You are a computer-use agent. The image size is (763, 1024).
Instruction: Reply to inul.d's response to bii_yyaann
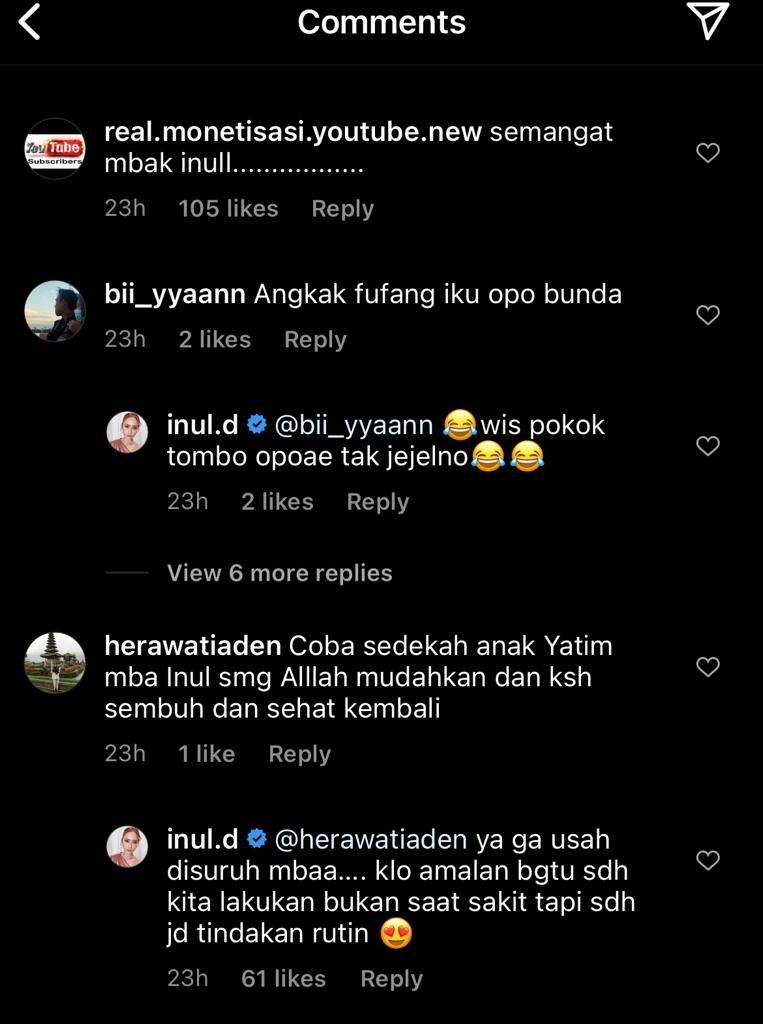point(377,502)
